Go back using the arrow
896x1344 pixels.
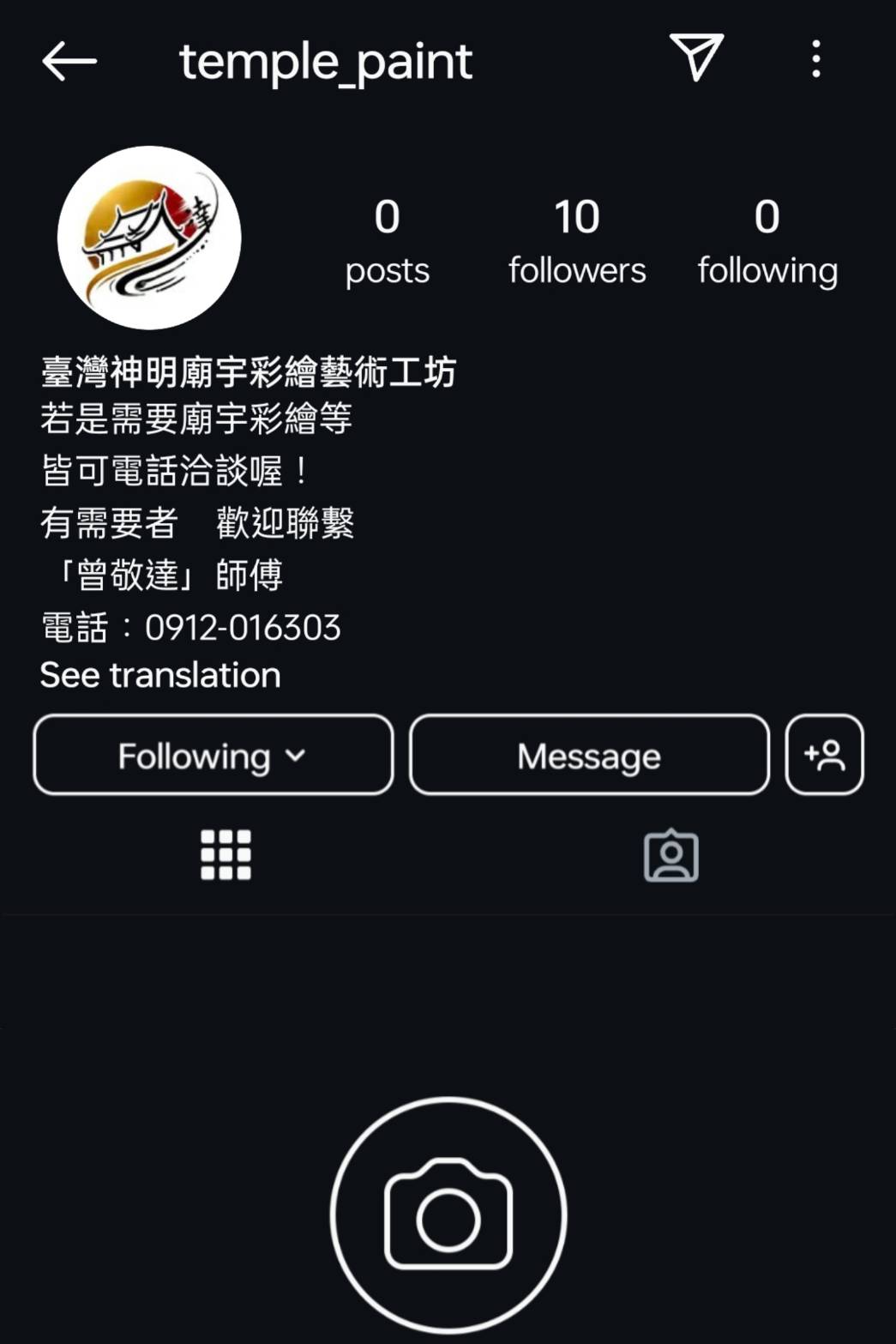(x=69, y=61)
